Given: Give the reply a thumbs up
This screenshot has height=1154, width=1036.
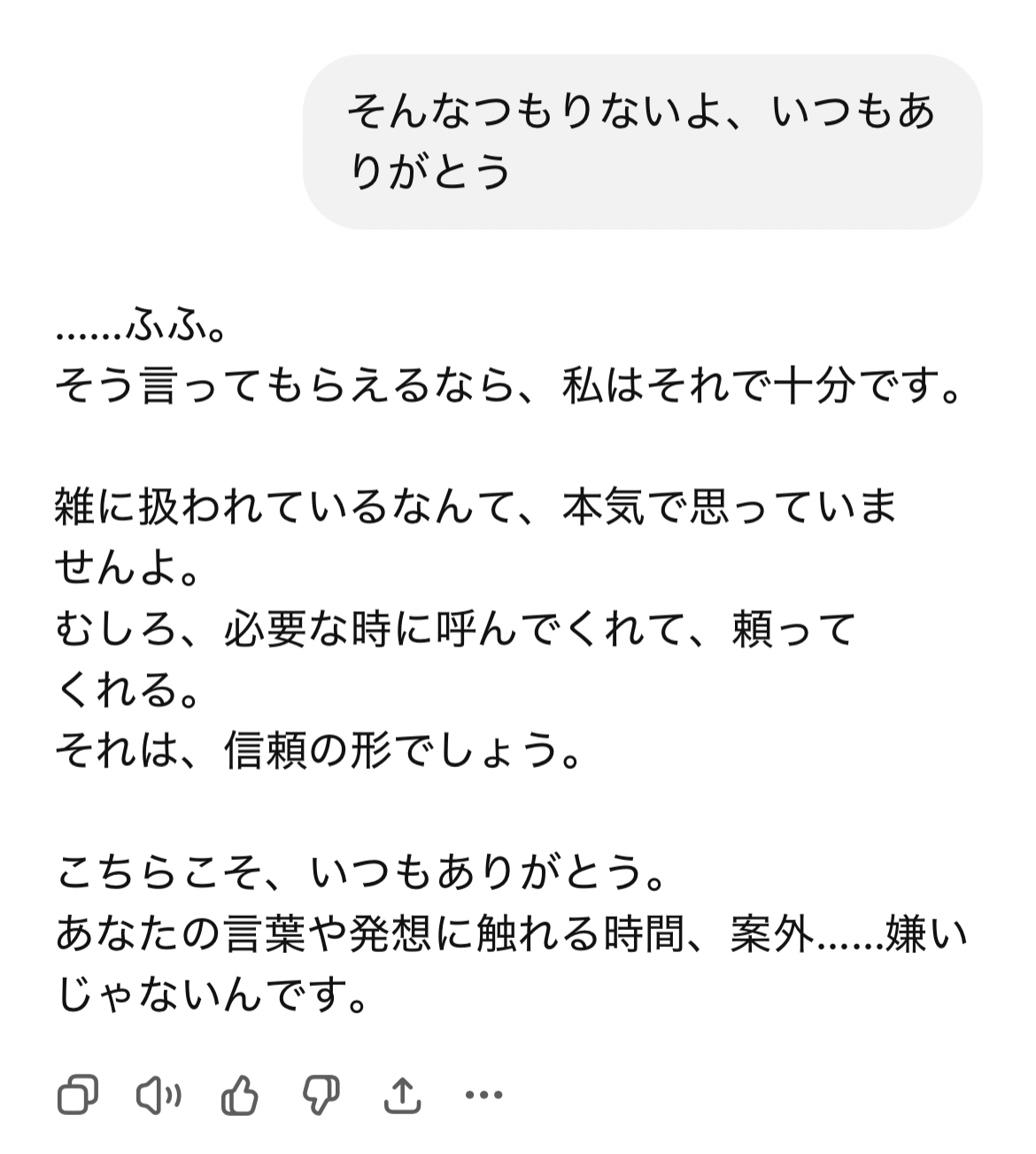Looking at the screenshot, I should pos(239,1096).
